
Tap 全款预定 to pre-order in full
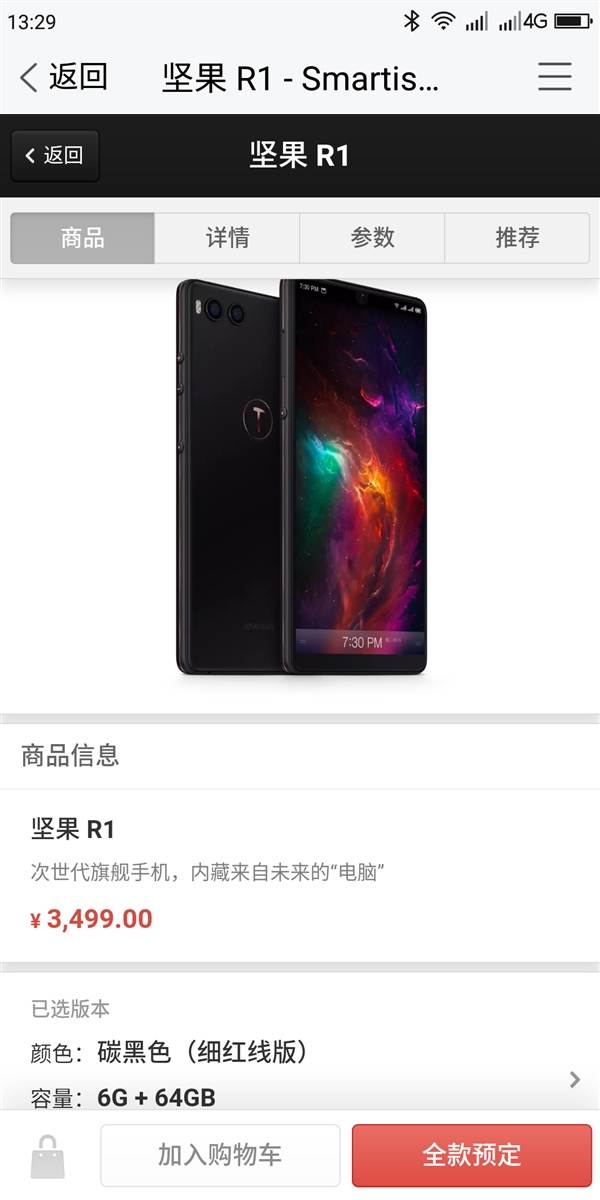click(x=472, y=1155)
